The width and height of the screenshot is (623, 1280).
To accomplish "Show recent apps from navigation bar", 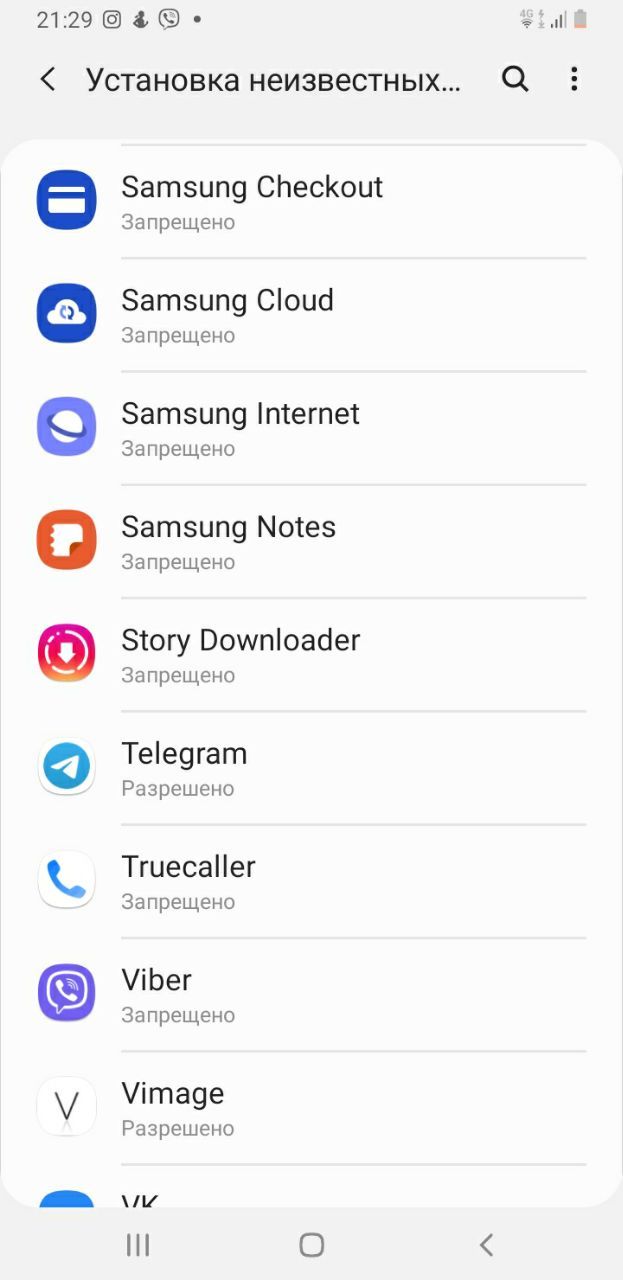I will pos(138,1244).
